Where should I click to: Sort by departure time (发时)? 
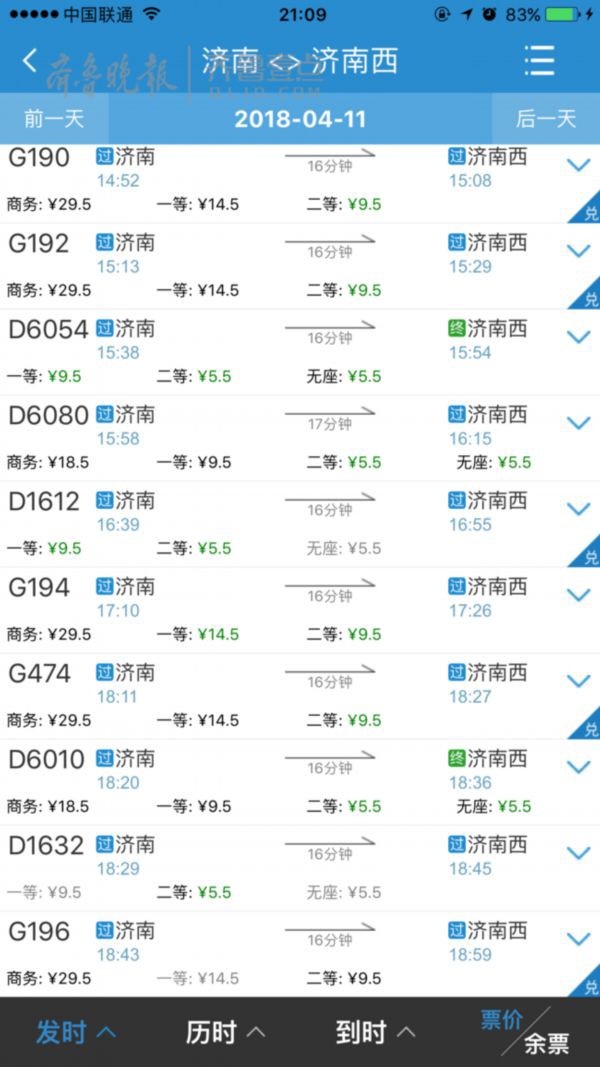pyautogui.click(x=76, y=1032)
